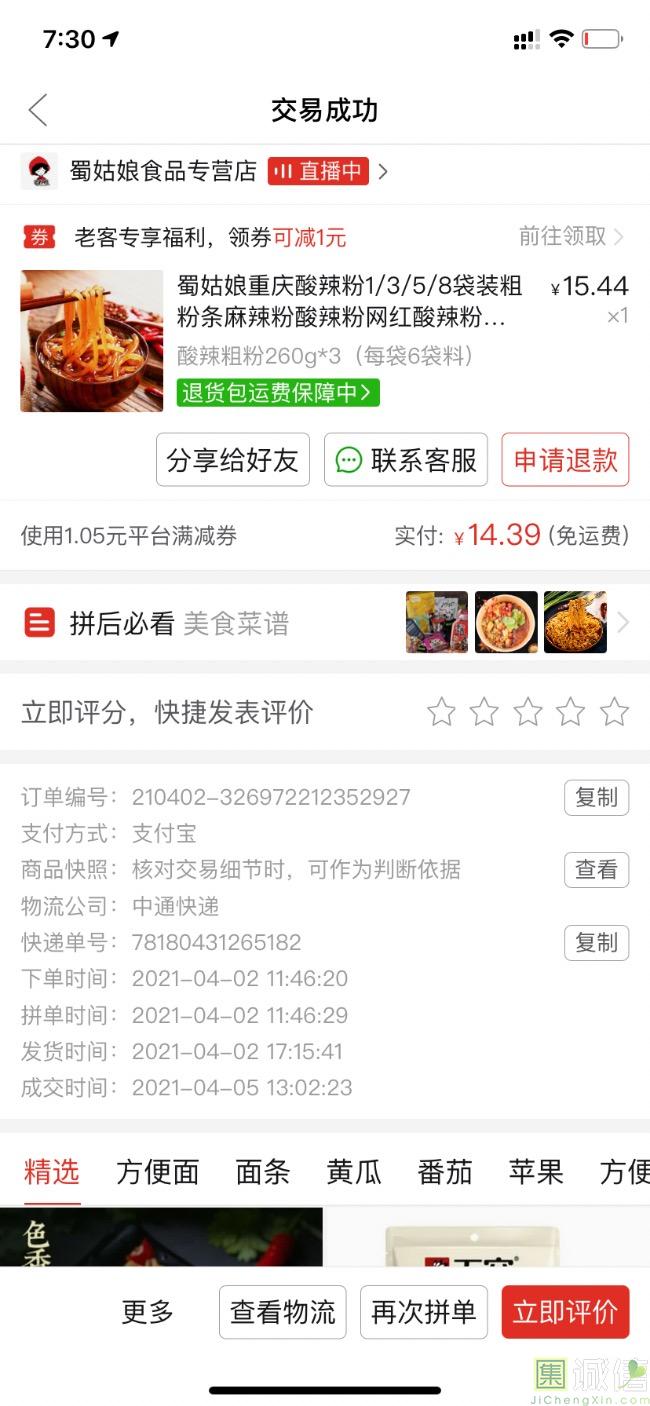Viewport: 650px width, 1406px height.
Task: Tap 再次拼单 to reorder this item
Action: click(x=424, y=1312)
